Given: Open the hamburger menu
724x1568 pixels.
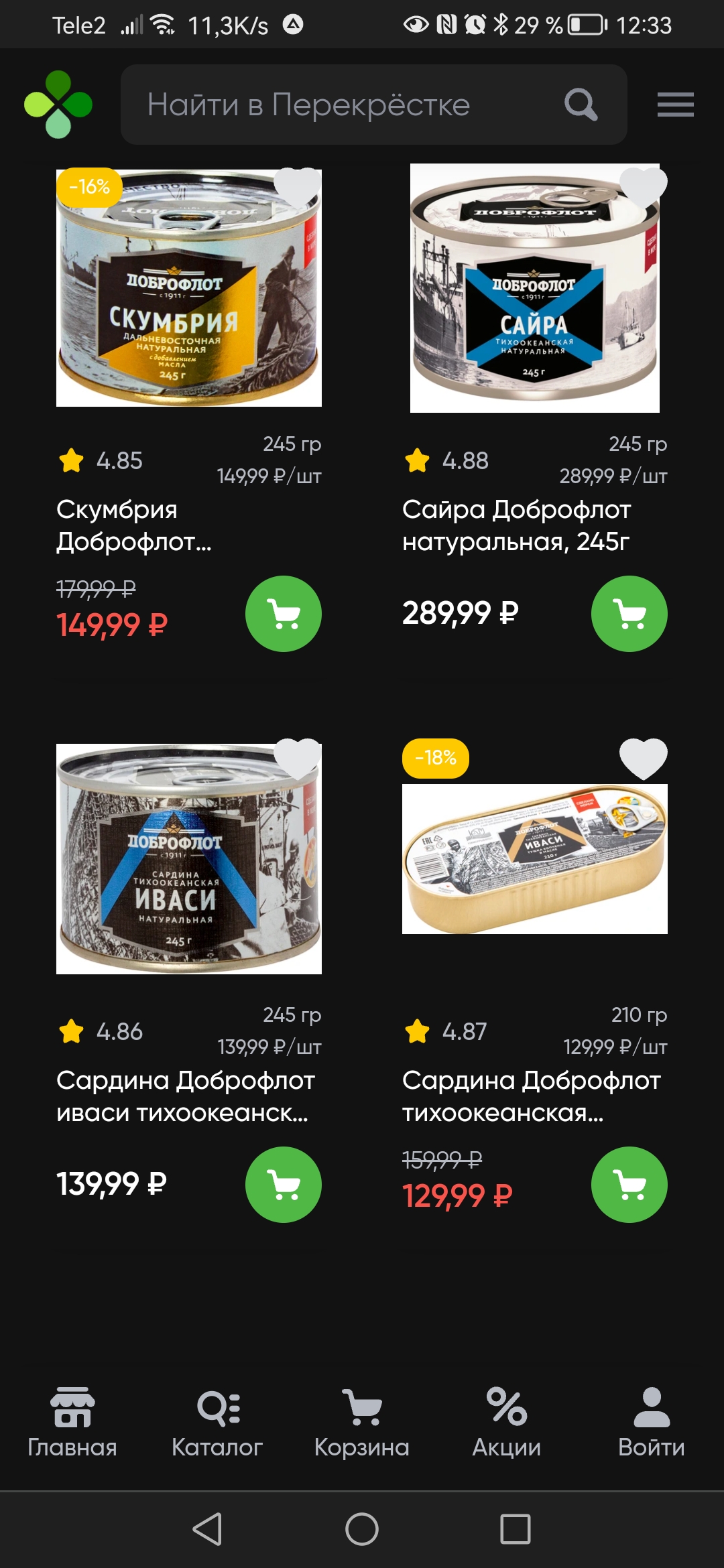Looking at the screenshot, I should tap(675, 105).
